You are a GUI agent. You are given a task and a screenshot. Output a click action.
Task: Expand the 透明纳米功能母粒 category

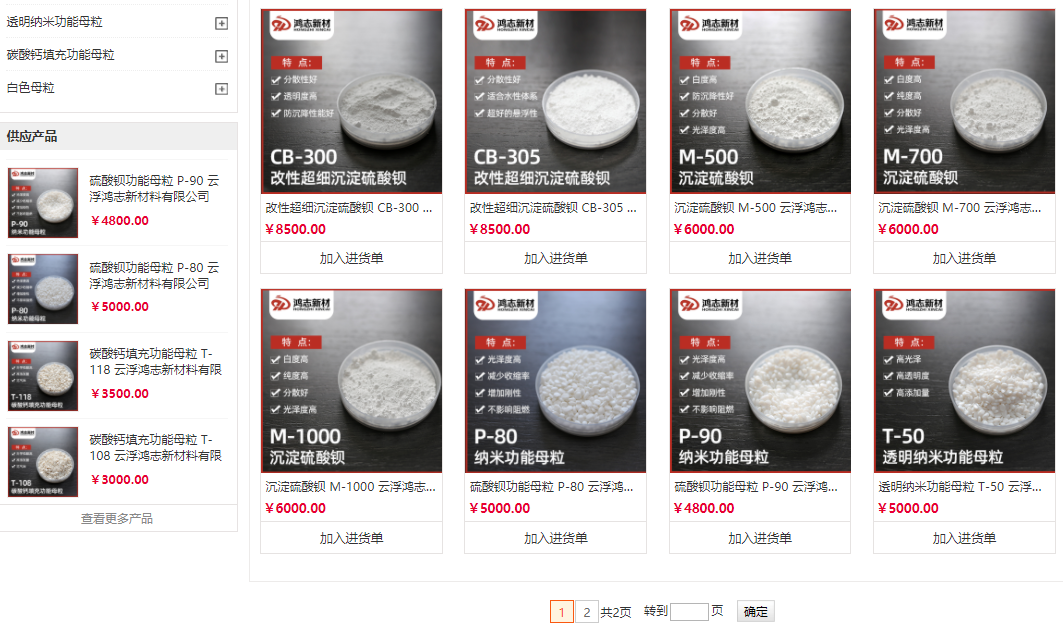coord(221,22)
